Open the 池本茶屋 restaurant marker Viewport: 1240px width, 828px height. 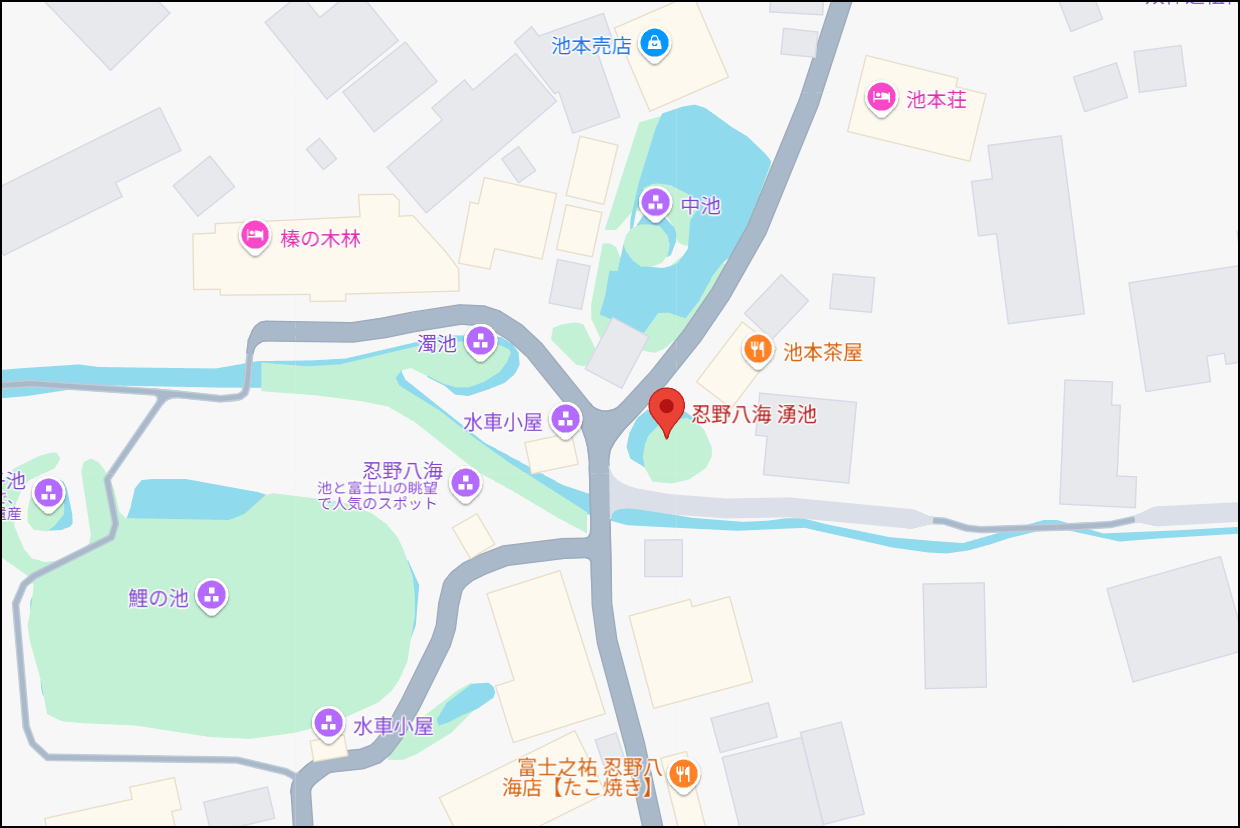[757, 350]
